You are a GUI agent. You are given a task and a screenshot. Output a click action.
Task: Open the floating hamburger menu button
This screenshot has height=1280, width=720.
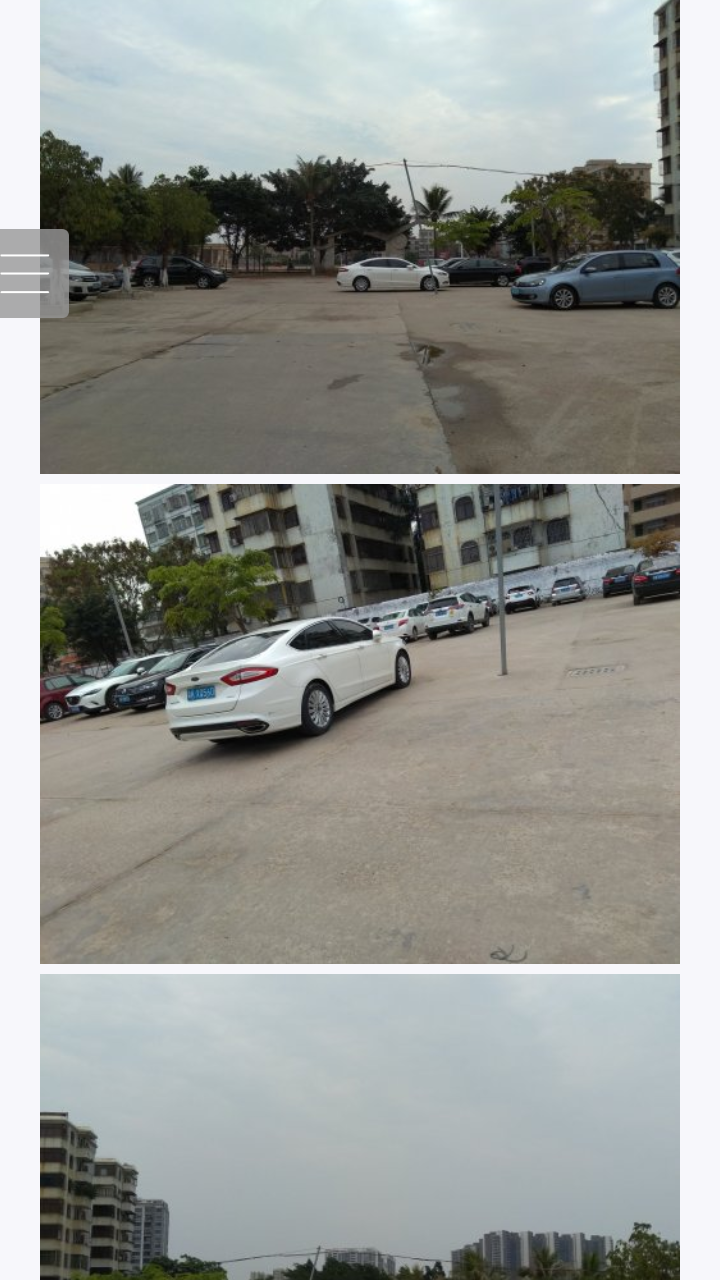pyautogui.click(x=27, y=273)
